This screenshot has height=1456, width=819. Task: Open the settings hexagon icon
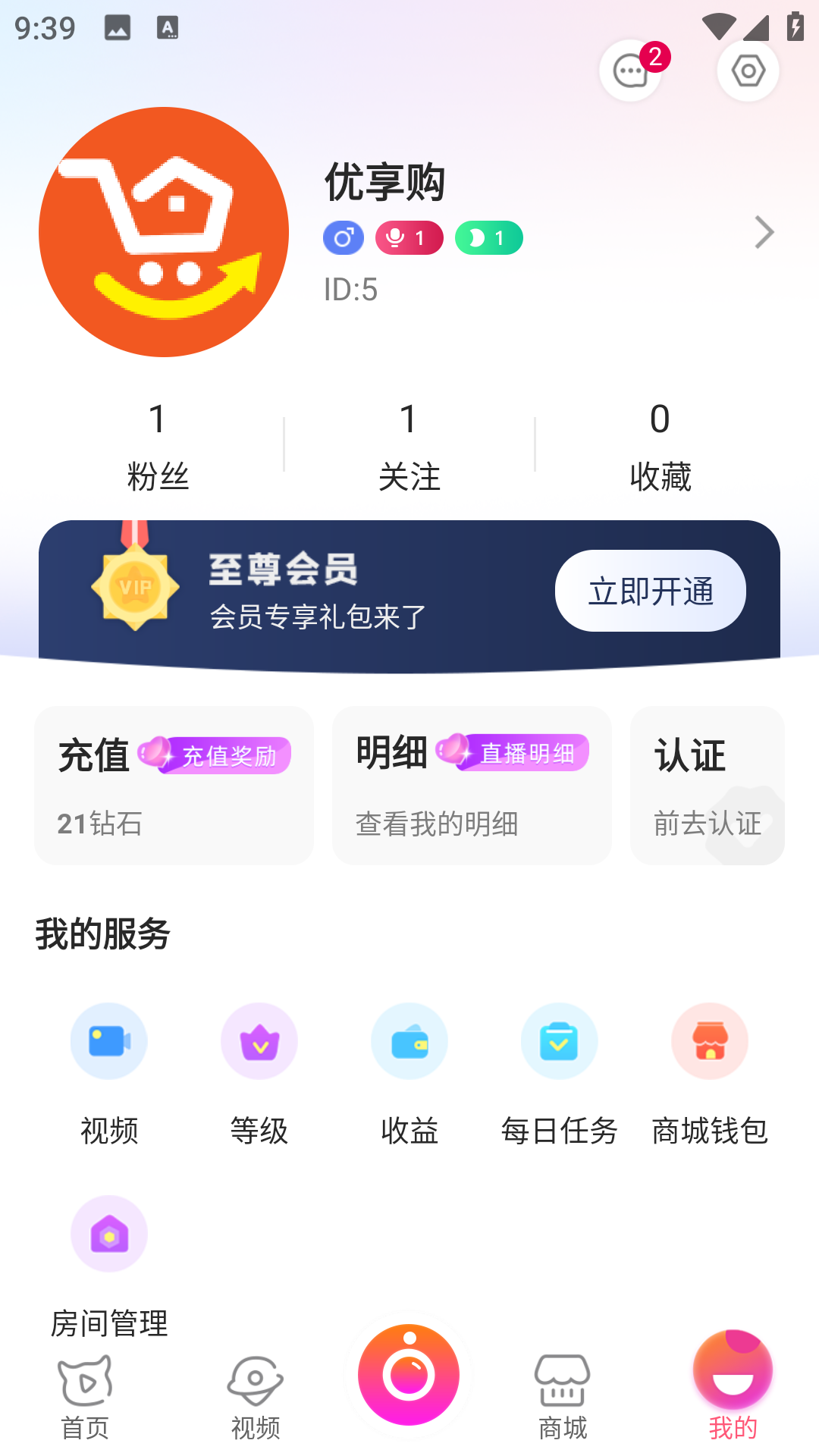coord(748,71)
